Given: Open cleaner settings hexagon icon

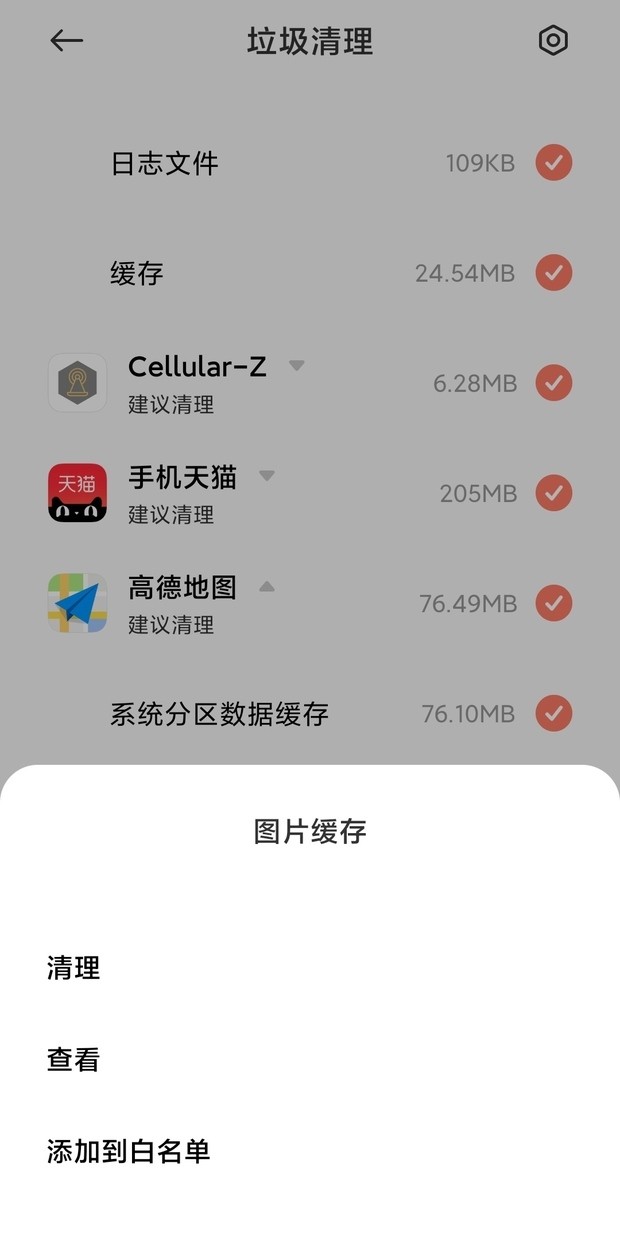Looking at the screenshot, I should 553,41.
